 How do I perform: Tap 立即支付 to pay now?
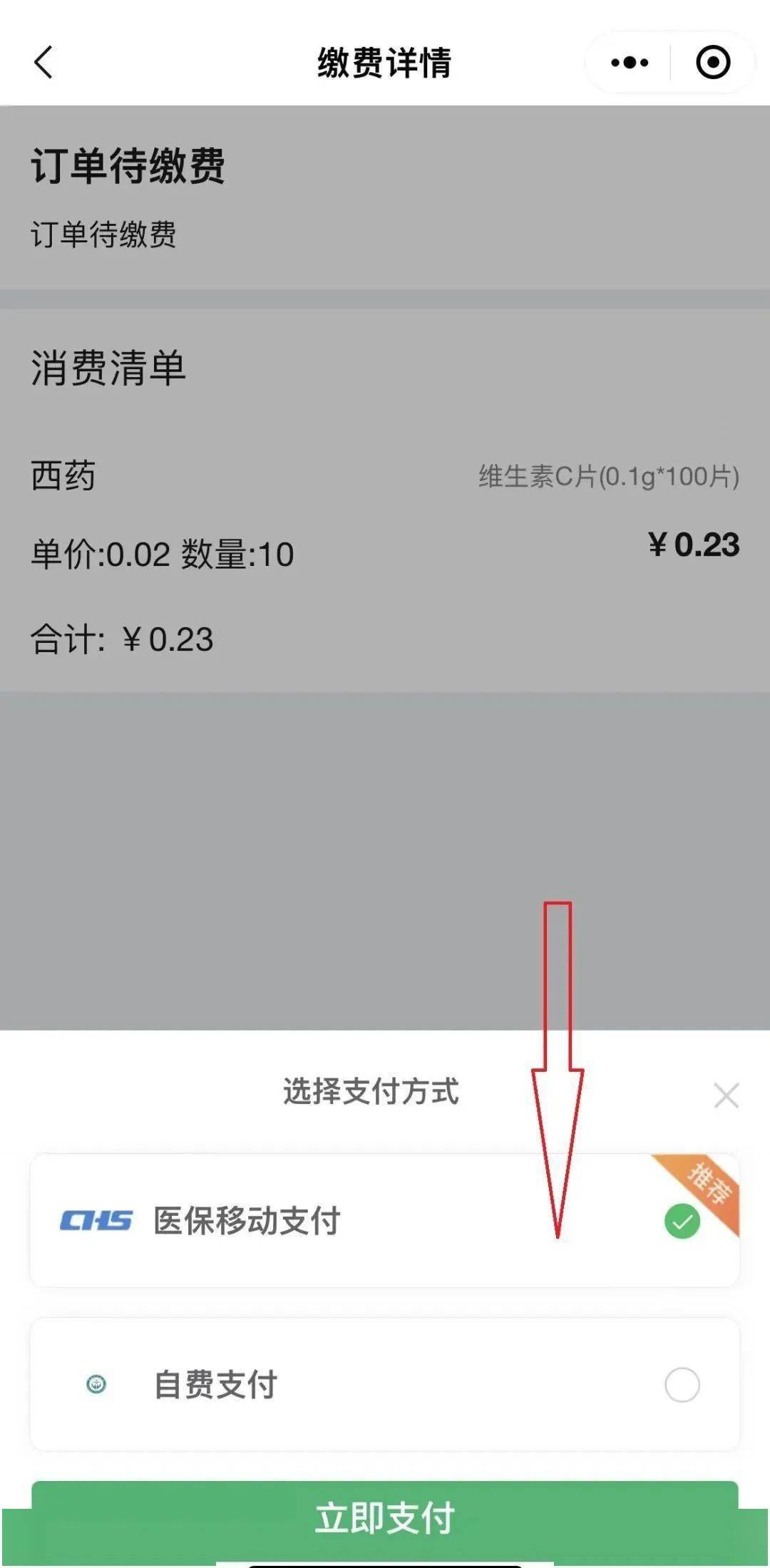point(385,1518)
